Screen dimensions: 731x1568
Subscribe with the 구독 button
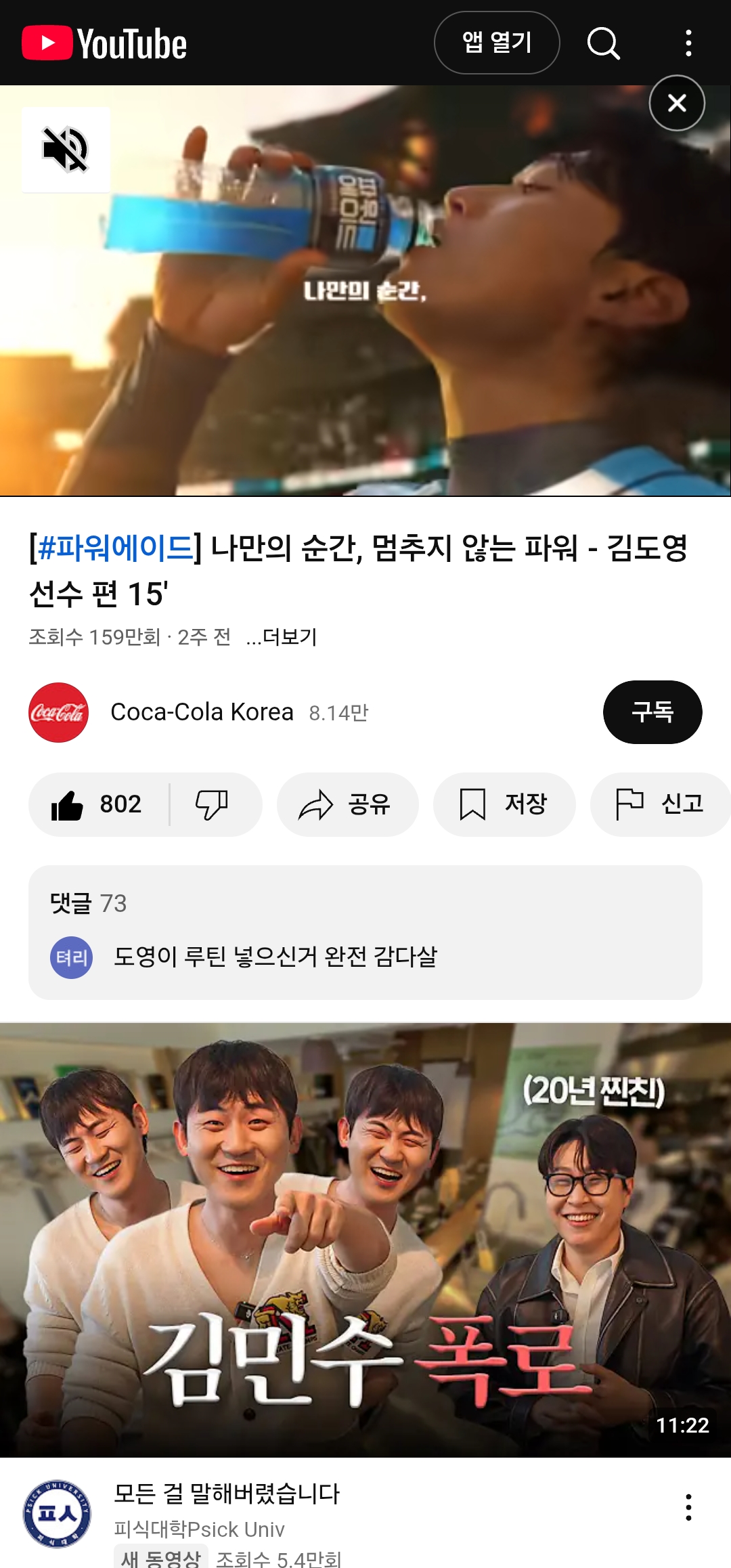coord(652,712)
